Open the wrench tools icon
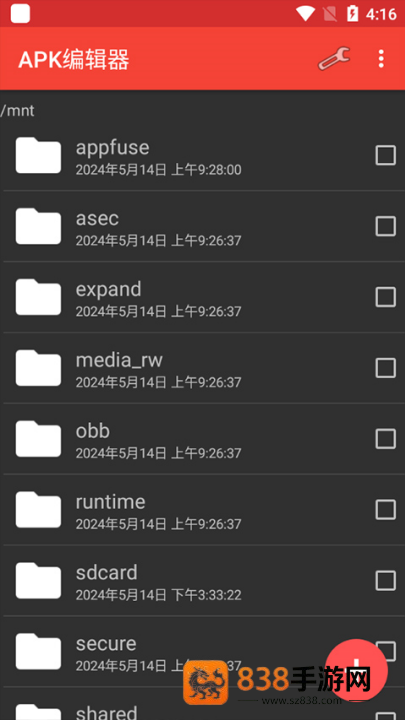Screen dimensions: 405x720 click(334, 59)
